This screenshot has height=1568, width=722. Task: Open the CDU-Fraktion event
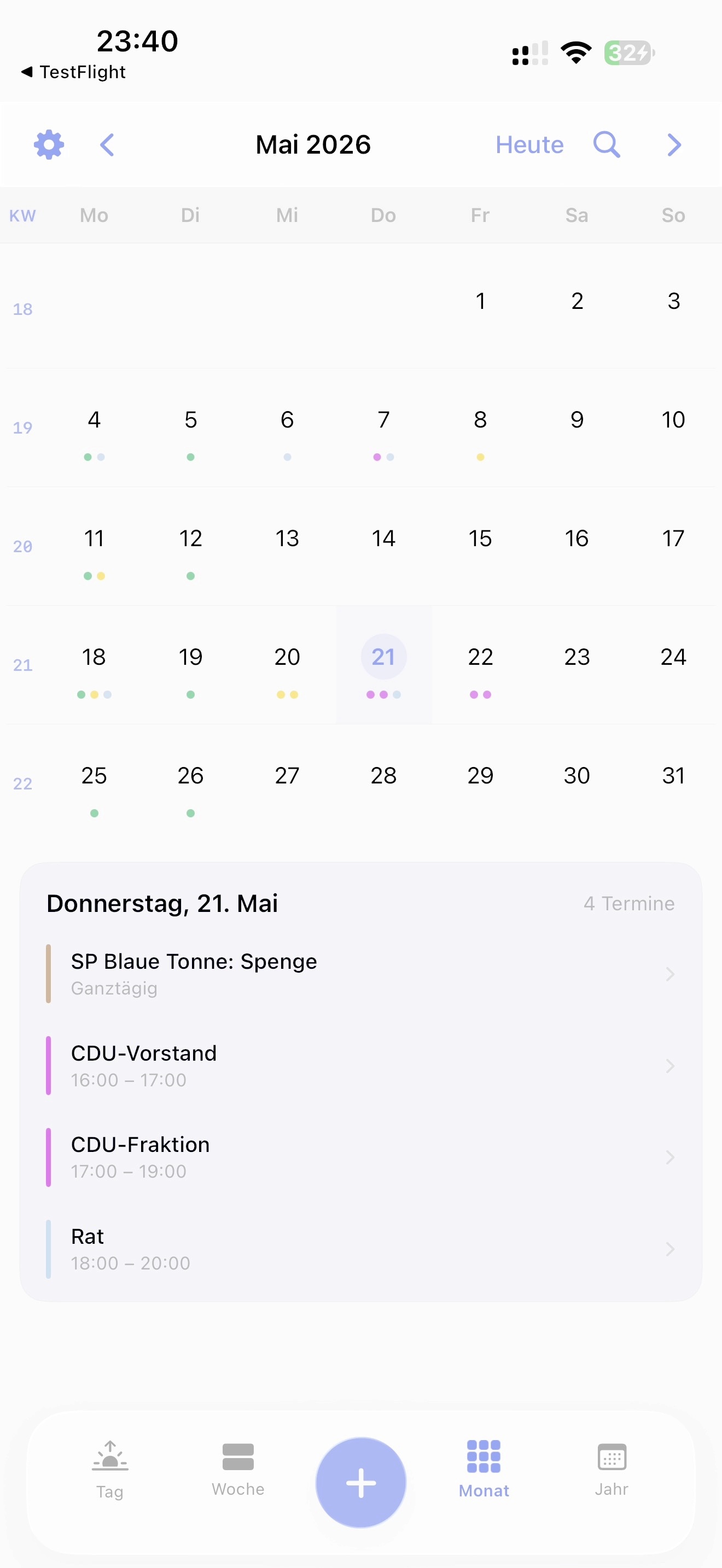[x=670, y=1156]
